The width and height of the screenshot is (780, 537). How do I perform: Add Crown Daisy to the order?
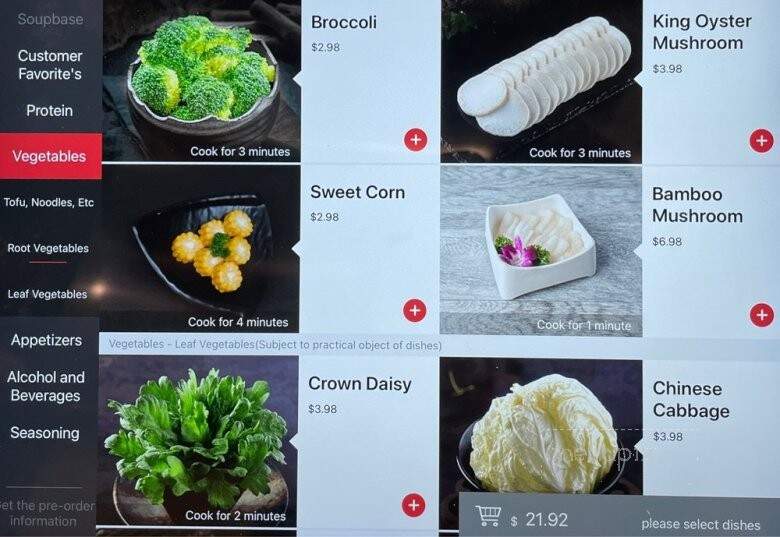point(413,505)
